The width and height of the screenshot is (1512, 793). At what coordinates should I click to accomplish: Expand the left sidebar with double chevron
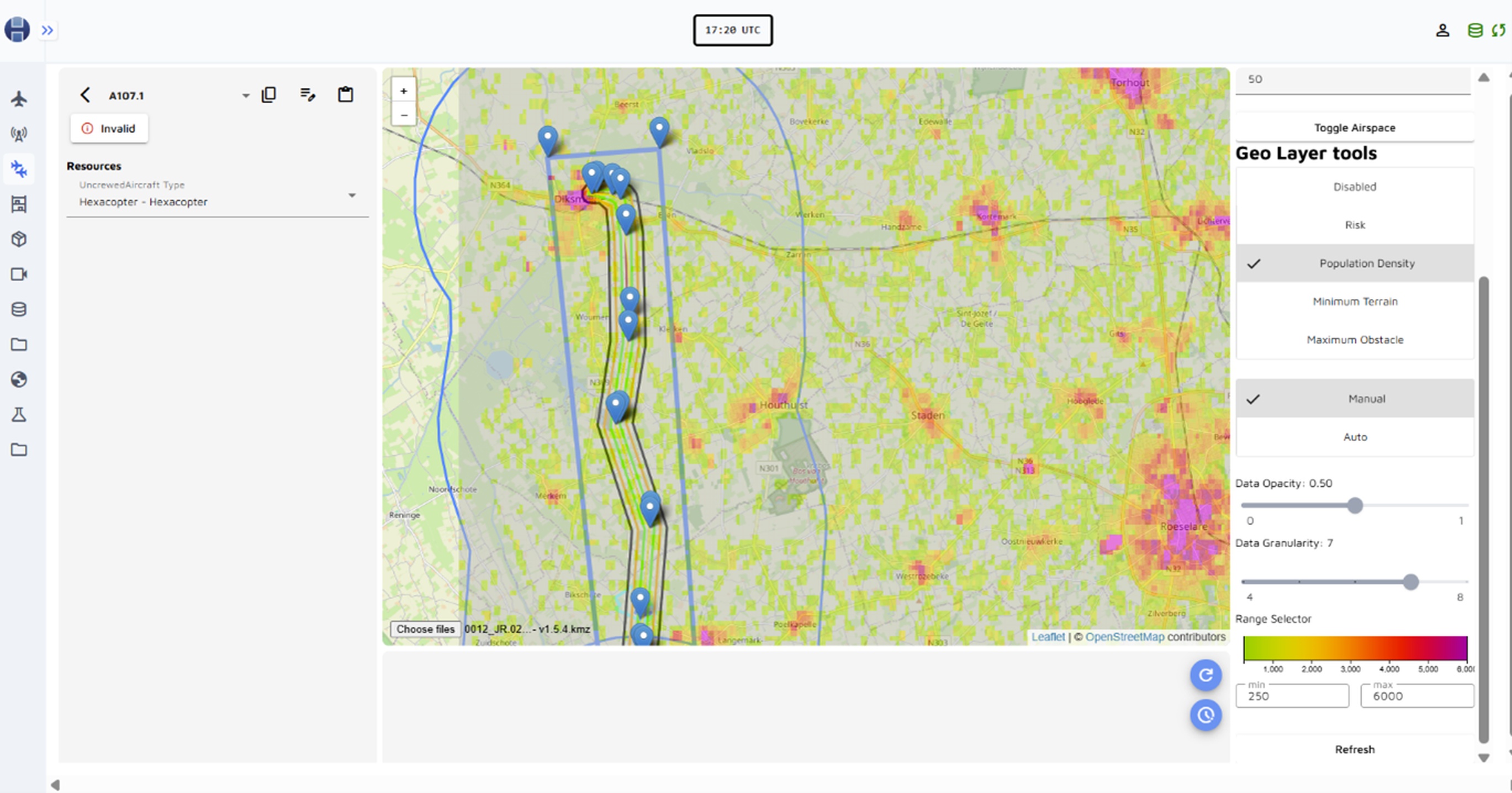tap(47, 30)
